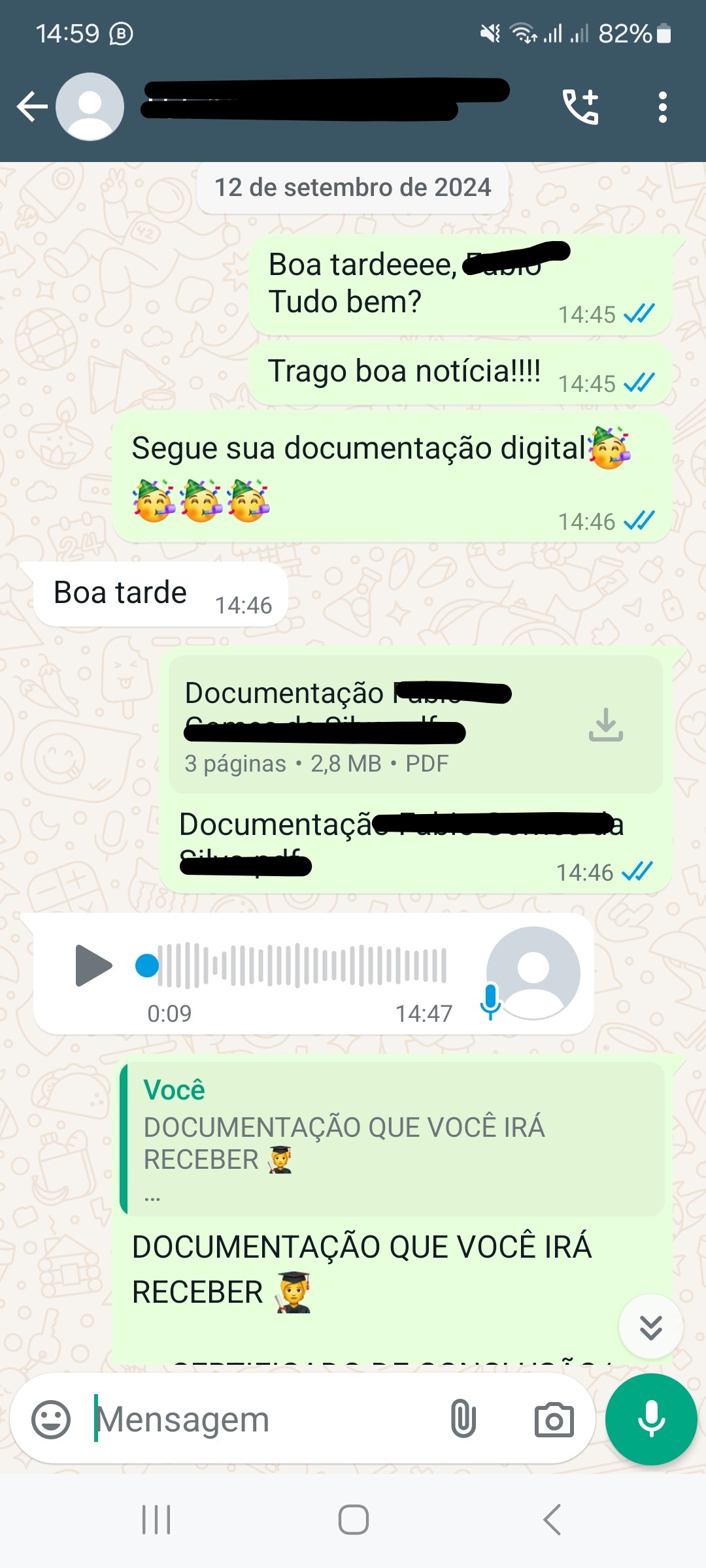Viewport: 706px width, 1568px height.
Task: Go back from this chat
Action: 31,107
